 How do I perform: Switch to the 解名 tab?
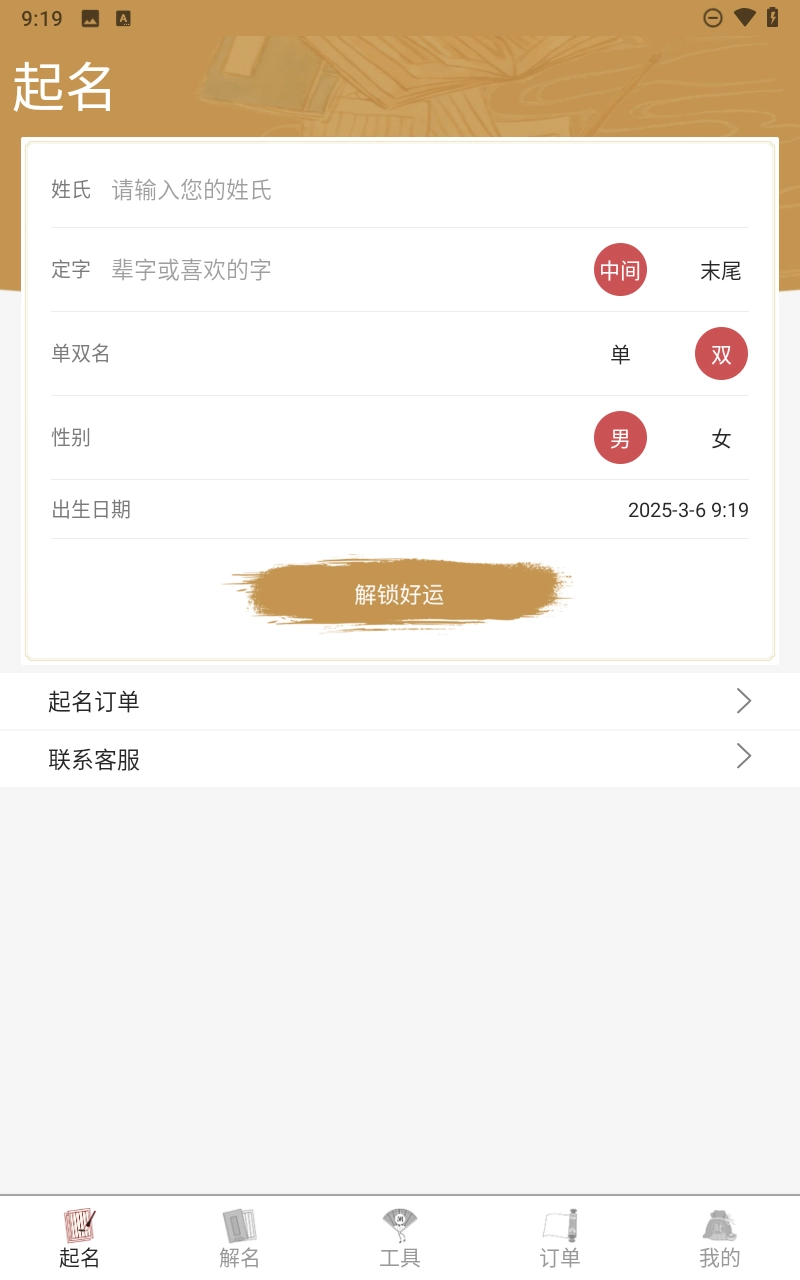240,1238
